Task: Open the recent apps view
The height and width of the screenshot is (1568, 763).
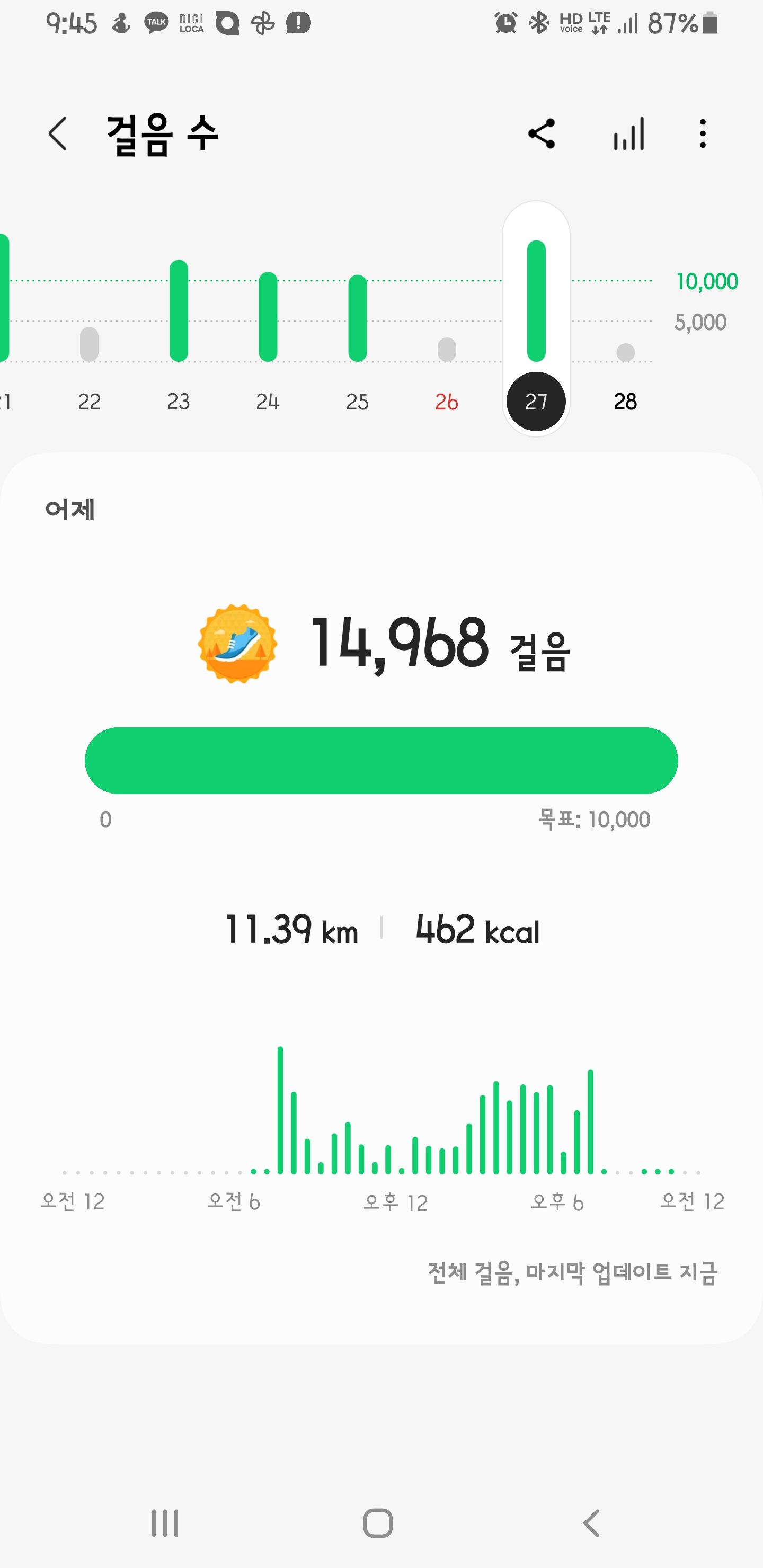Action: coord(165,1523)
